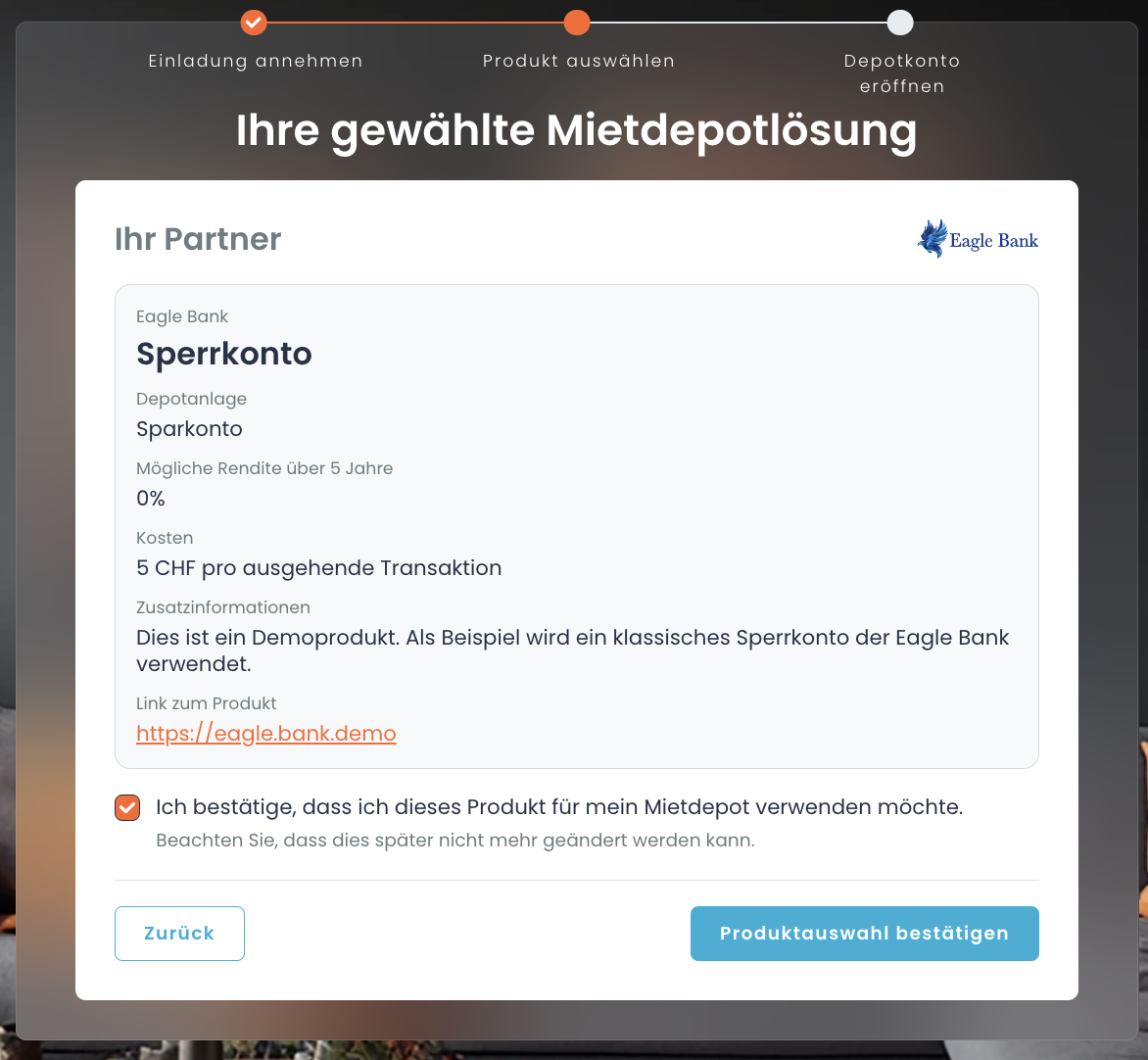Open the eagle.bank.demo product link
1148x1060 pixels.
click(265, 734)
